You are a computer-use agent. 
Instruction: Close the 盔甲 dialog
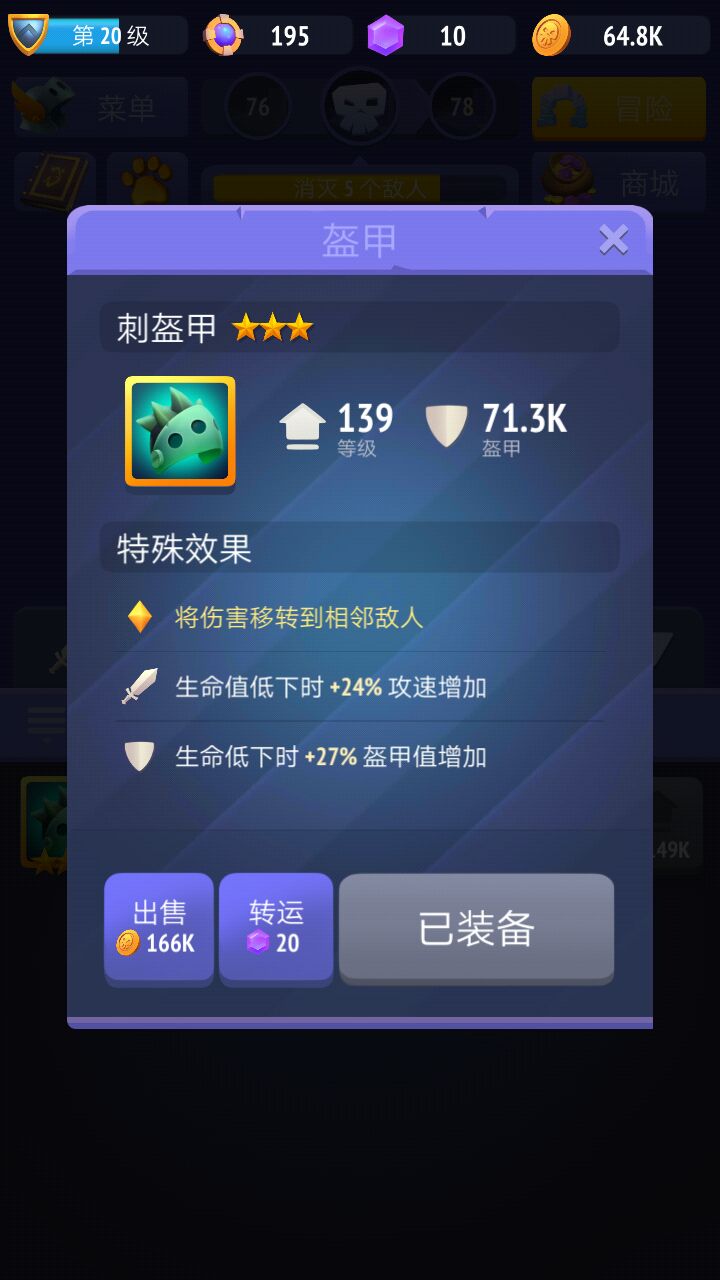(613, 240)
